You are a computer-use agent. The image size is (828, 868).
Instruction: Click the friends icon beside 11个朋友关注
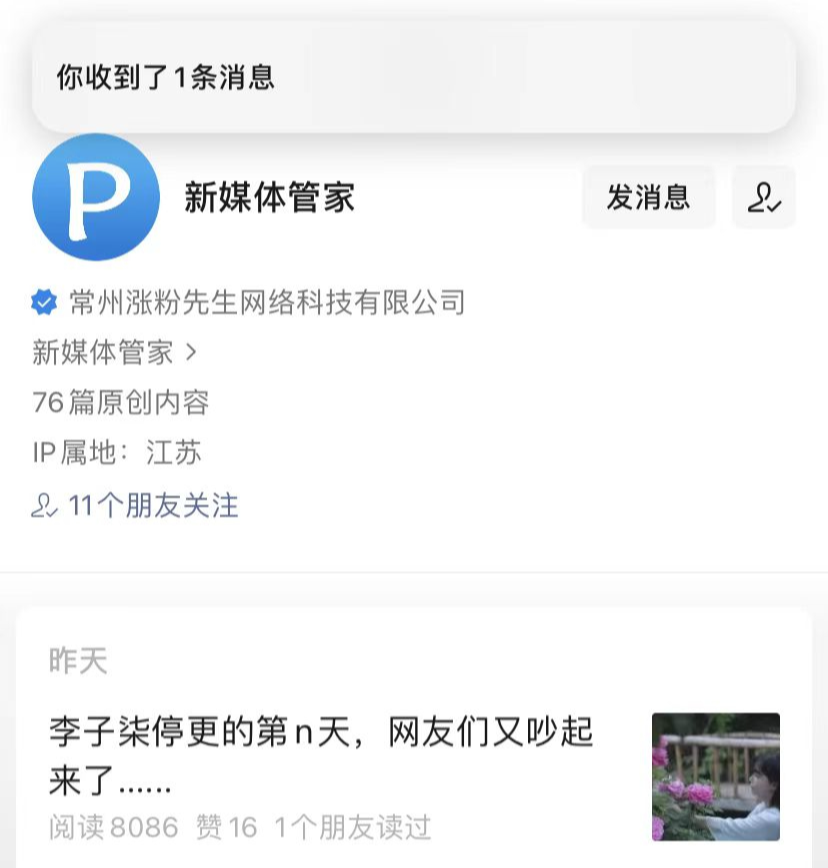click(42, 506)
